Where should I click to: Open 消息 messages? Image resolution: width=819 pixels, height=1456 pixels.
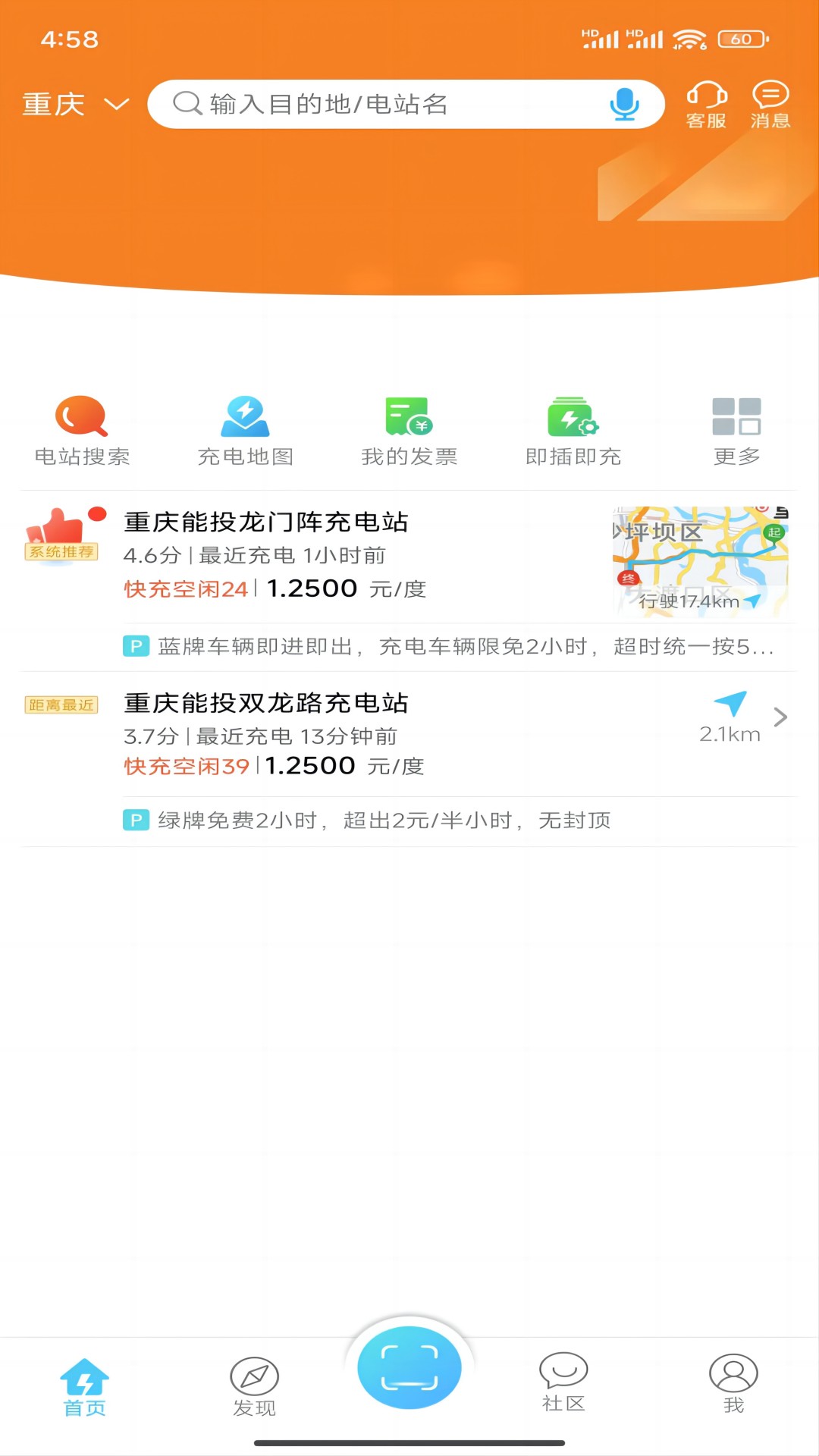[x=770, y=104]
